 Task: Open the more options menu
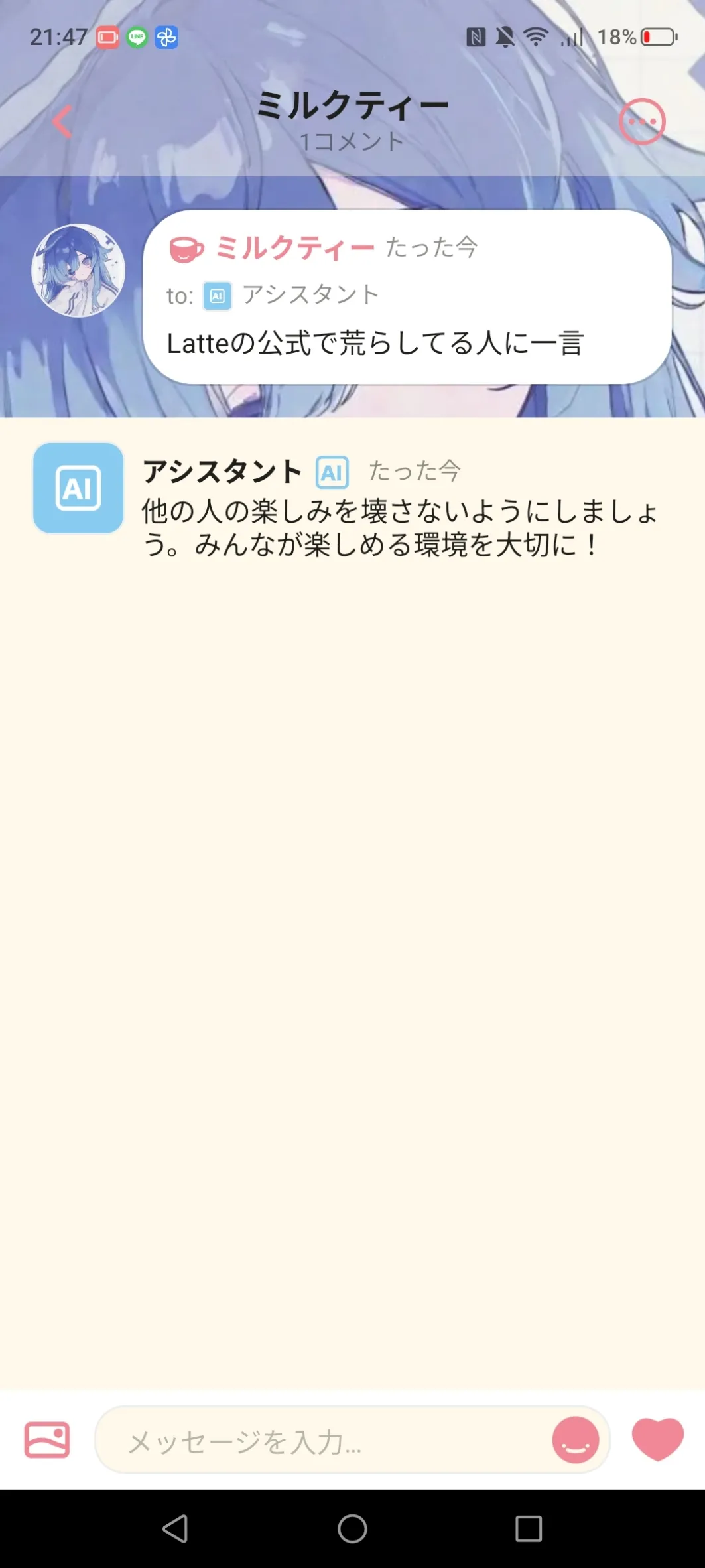(x=641, y=122)
